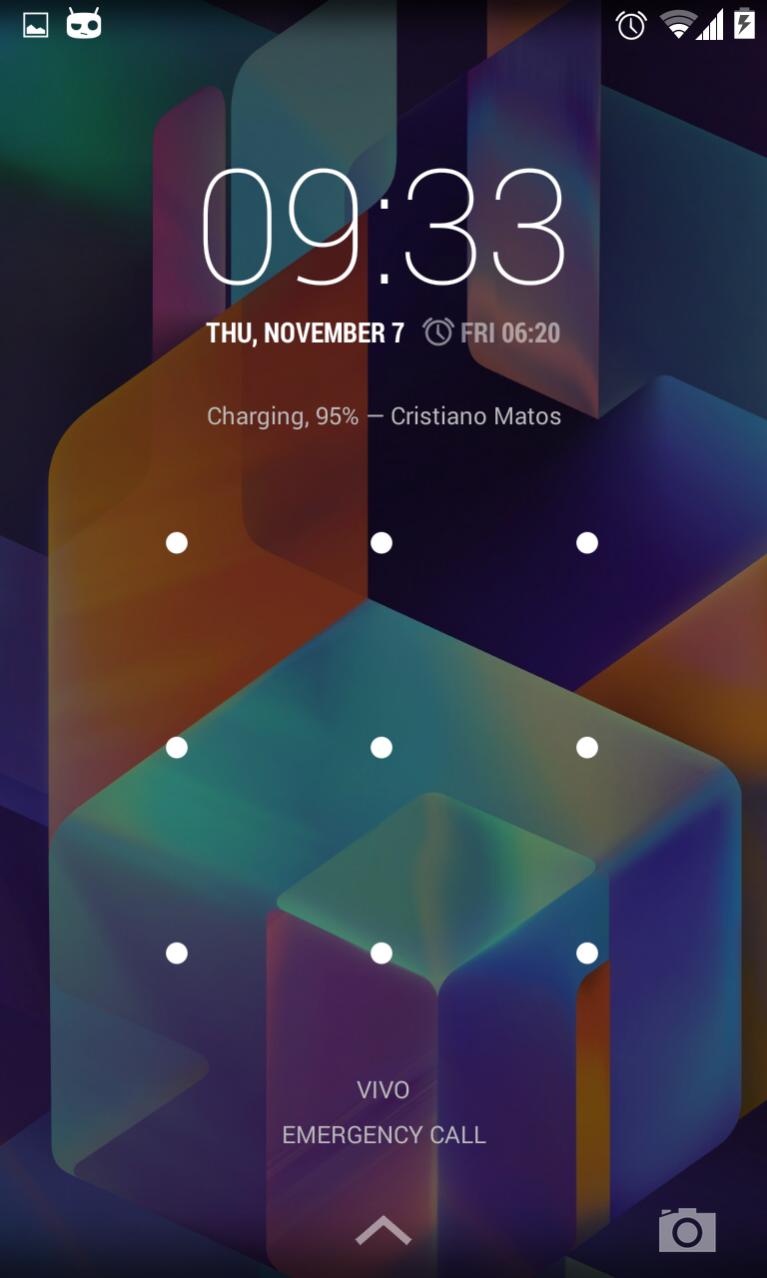Select the bottom-right pattern dot
Viewport: 767px width, 1278px height.
pos(587,953)
